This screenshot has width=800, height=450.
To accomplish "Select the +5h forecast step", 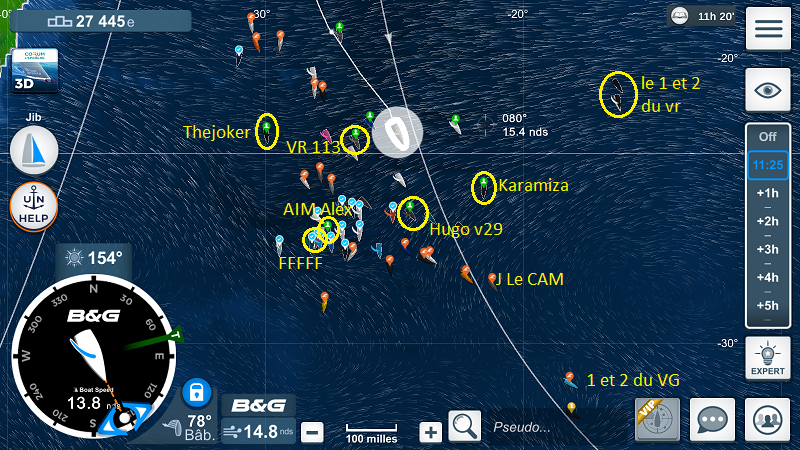I will tap(768, 305).
